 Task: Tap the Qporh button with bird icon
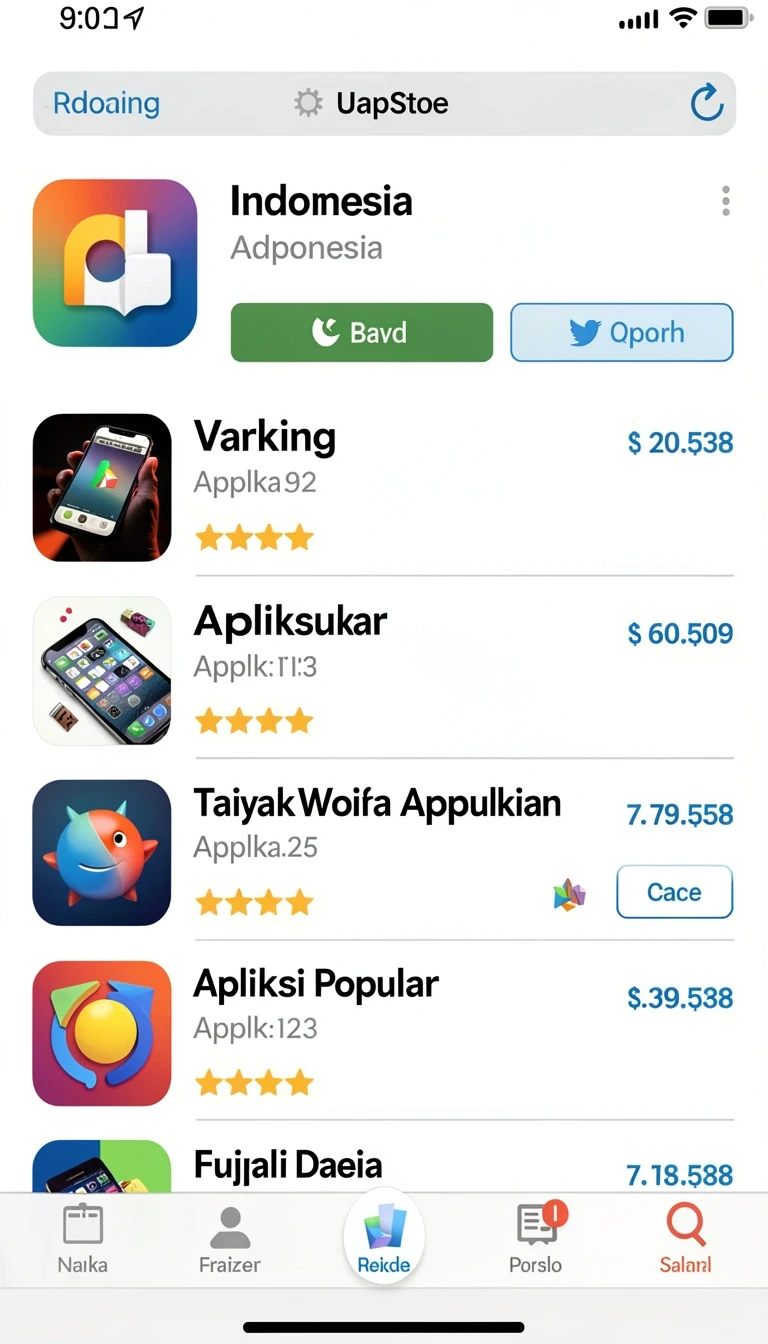[622, 332]
